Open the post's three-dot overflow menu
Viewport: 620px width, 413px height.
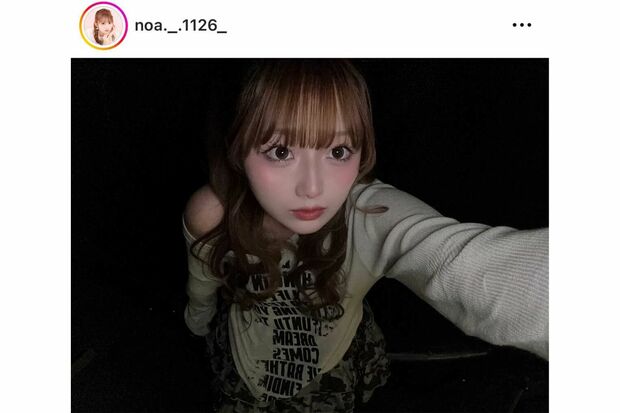pyautogui.click(x=521, y=25)
